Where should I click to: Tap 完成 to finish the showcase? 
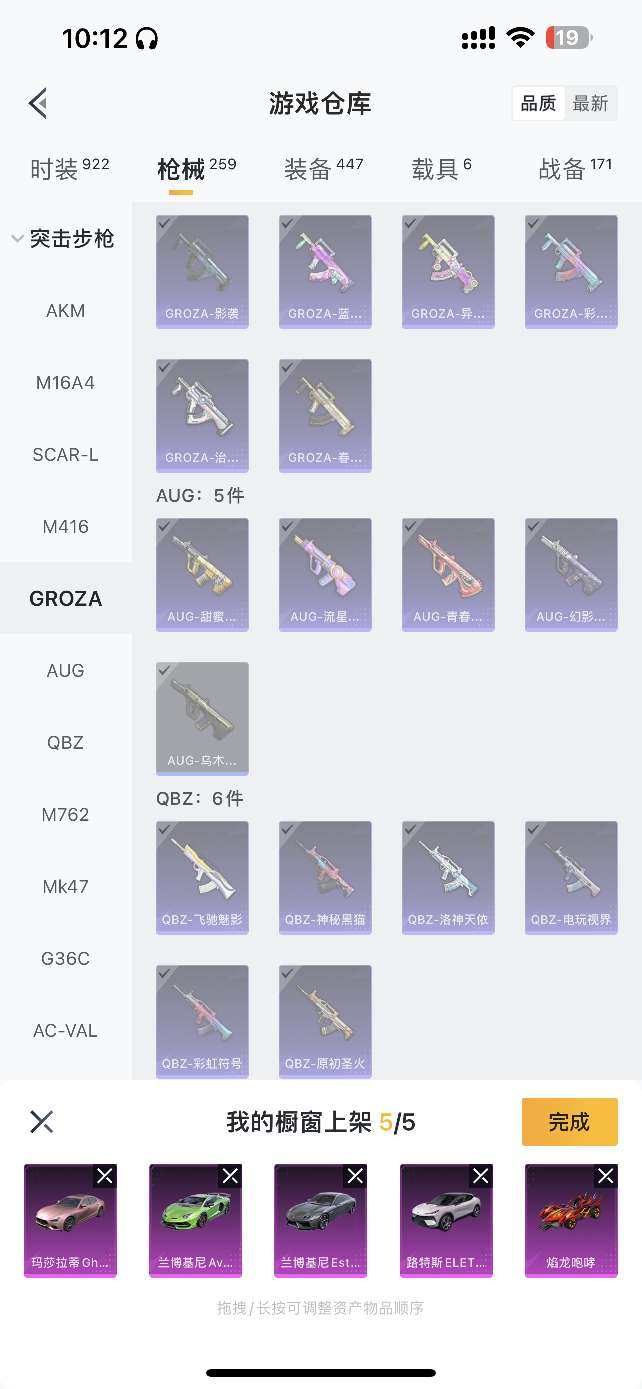tap(569, 1122)
